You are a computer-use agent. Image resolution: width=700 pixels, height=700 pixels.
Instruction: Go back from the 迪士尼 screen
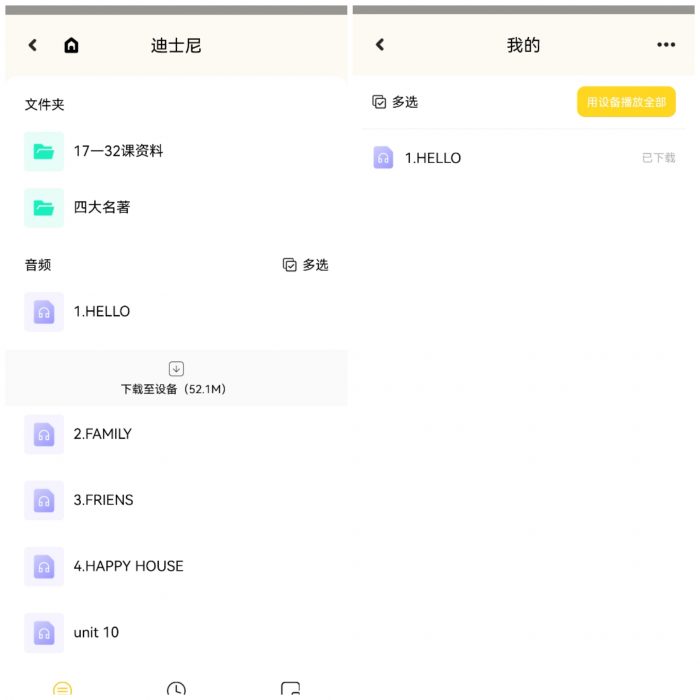pyautogui.click(x=32, y=45)
